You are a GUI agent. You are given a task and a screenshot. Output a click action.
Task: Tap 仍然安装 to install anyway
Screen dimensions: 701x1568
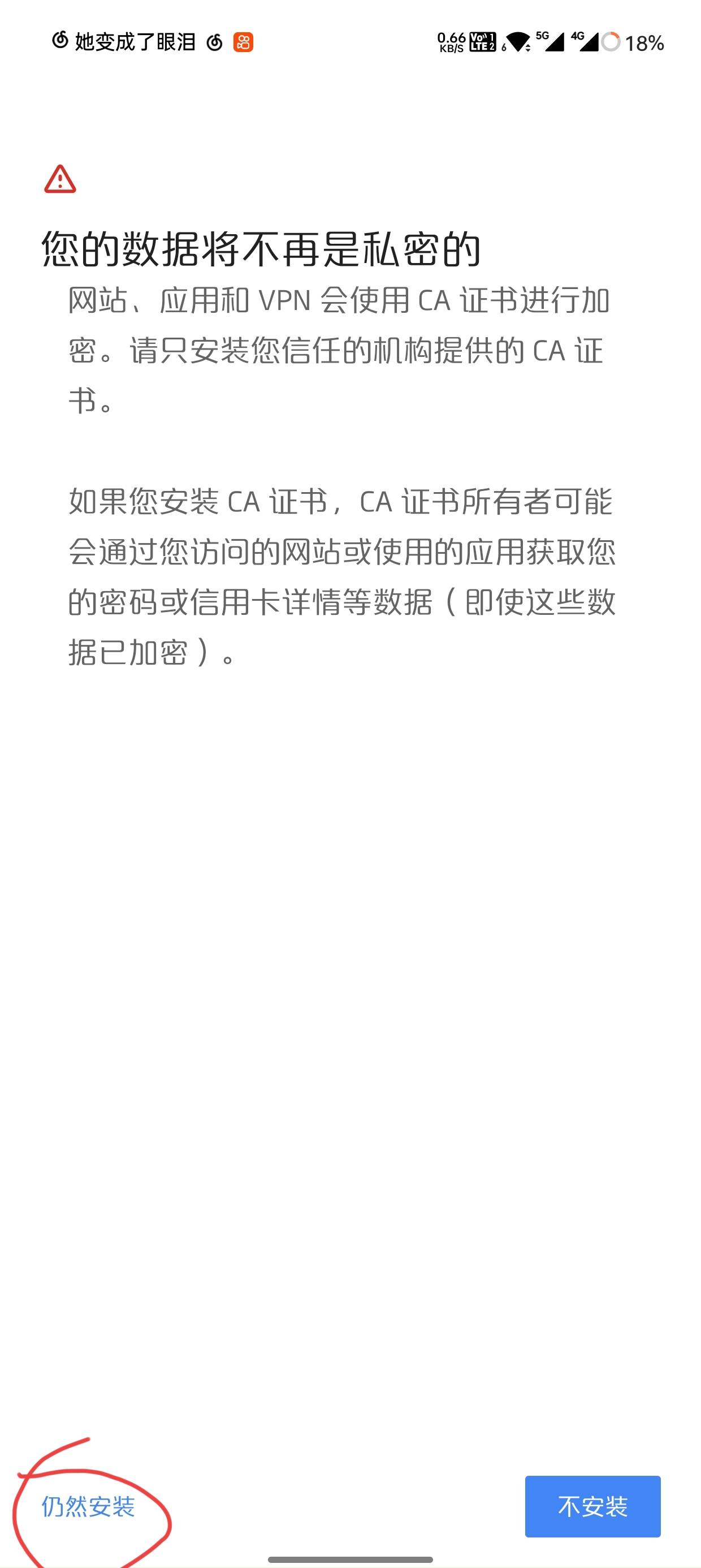point(88,1506)
